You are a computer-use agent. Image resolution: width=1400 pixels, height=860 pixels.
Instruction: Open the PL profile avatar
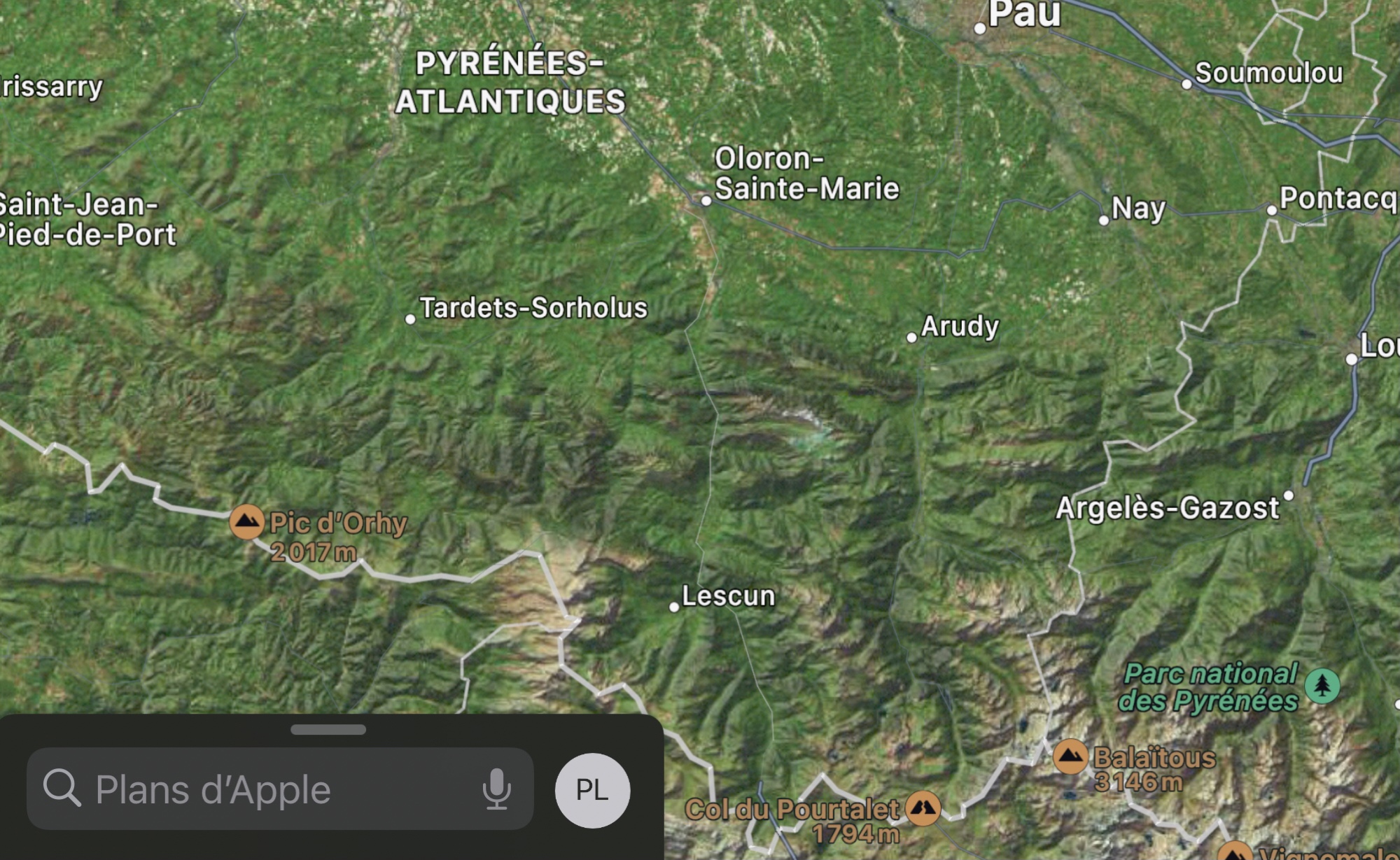(x=592, y=790)
